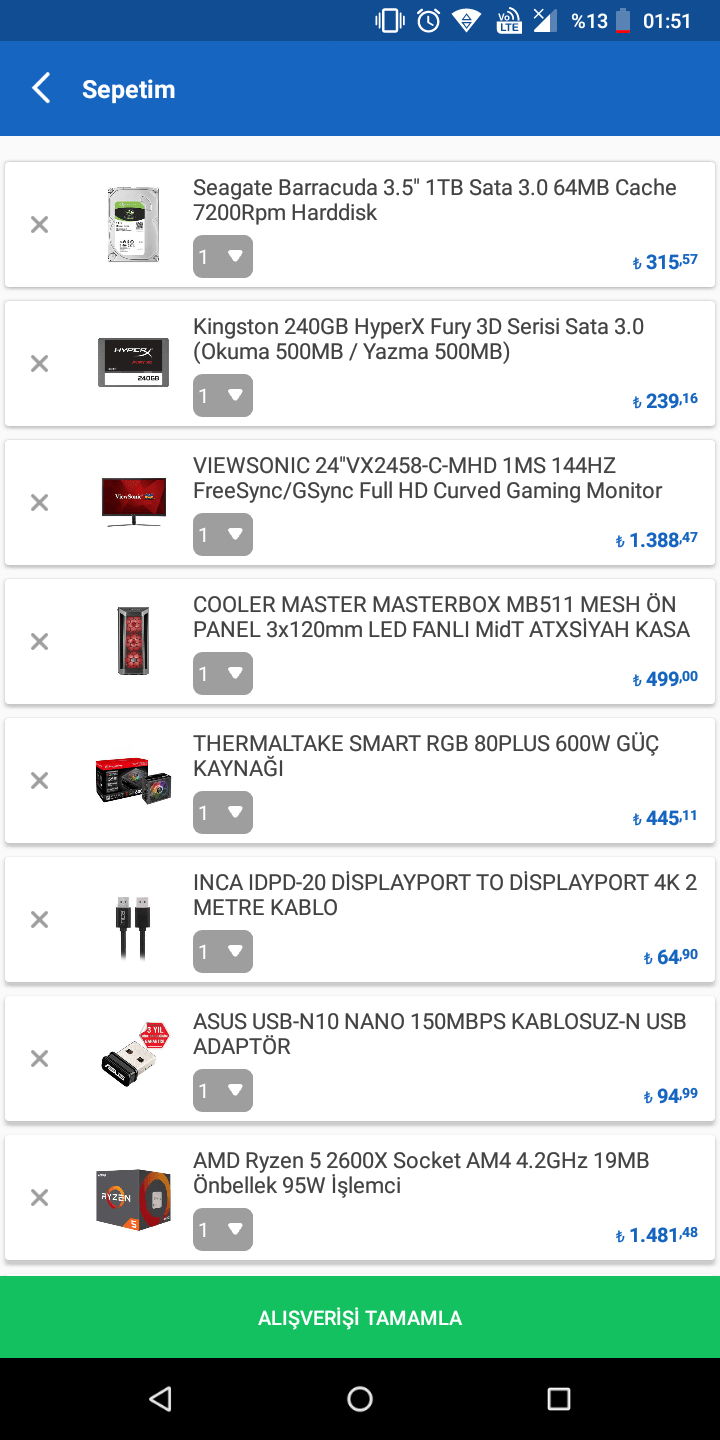Adjust quantity of ASUS USB-N10 adapter
The width and height of the screenshot is (720, 1440).
coord(222,1091)
